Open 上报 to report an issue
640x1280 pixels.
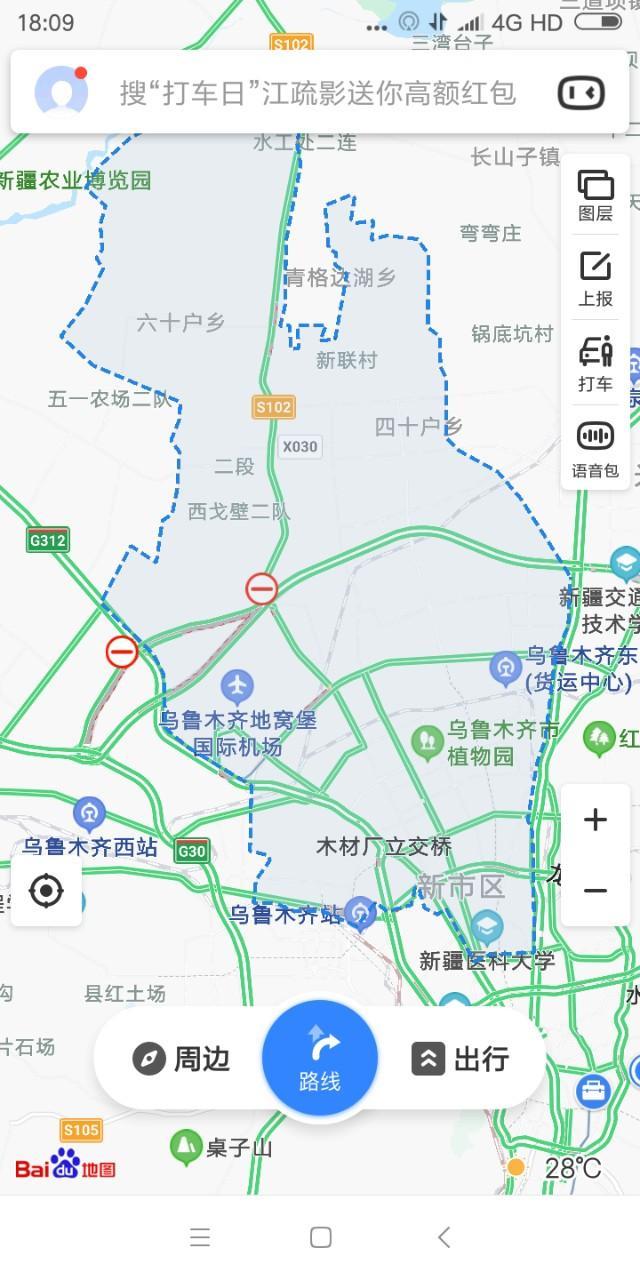pyautogui.click(x=595, y=279)
